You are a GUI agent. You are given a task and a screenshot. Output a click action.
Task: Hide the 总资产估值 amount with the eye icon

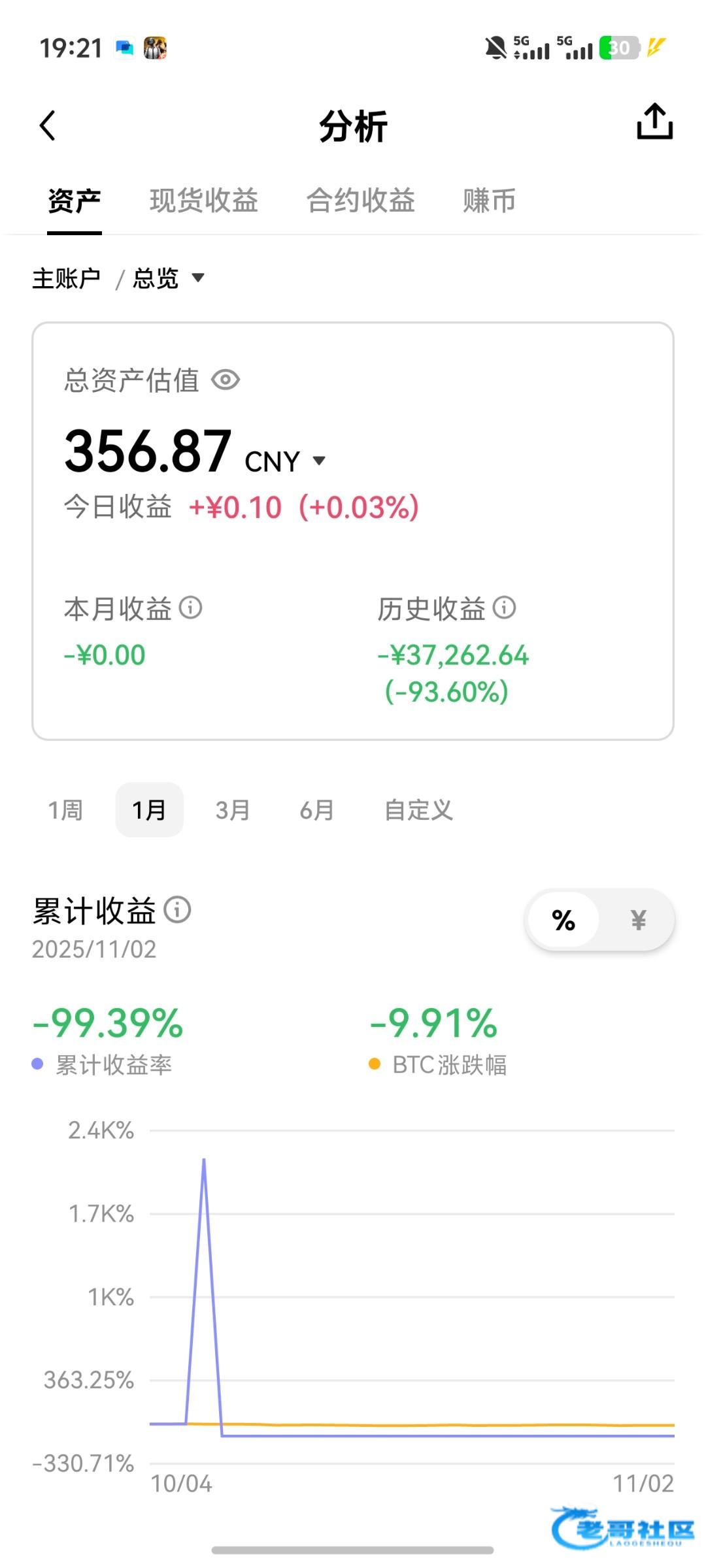click(226, 380)
